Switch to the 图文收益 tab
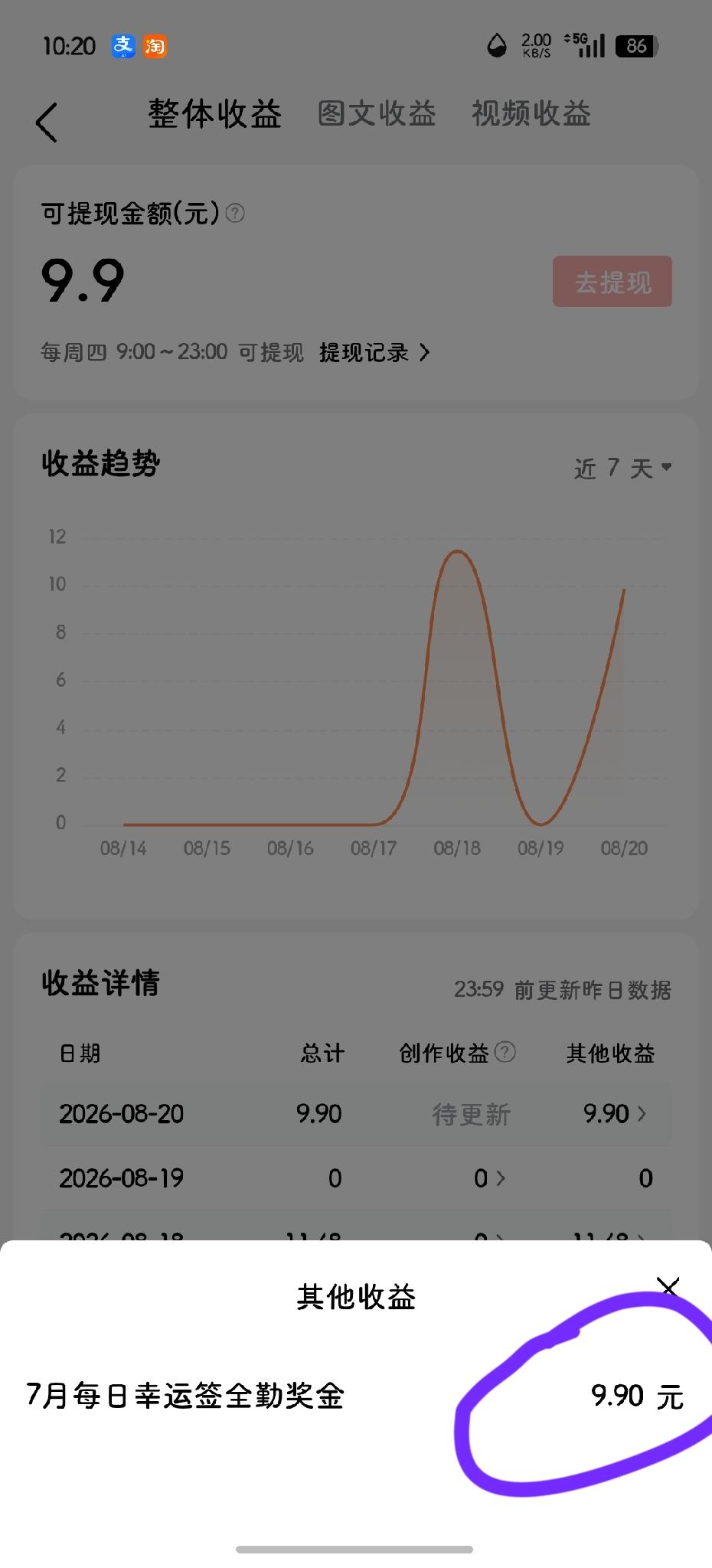The width and height of the screenshot is (712, 1568). (x=377, y=114)
